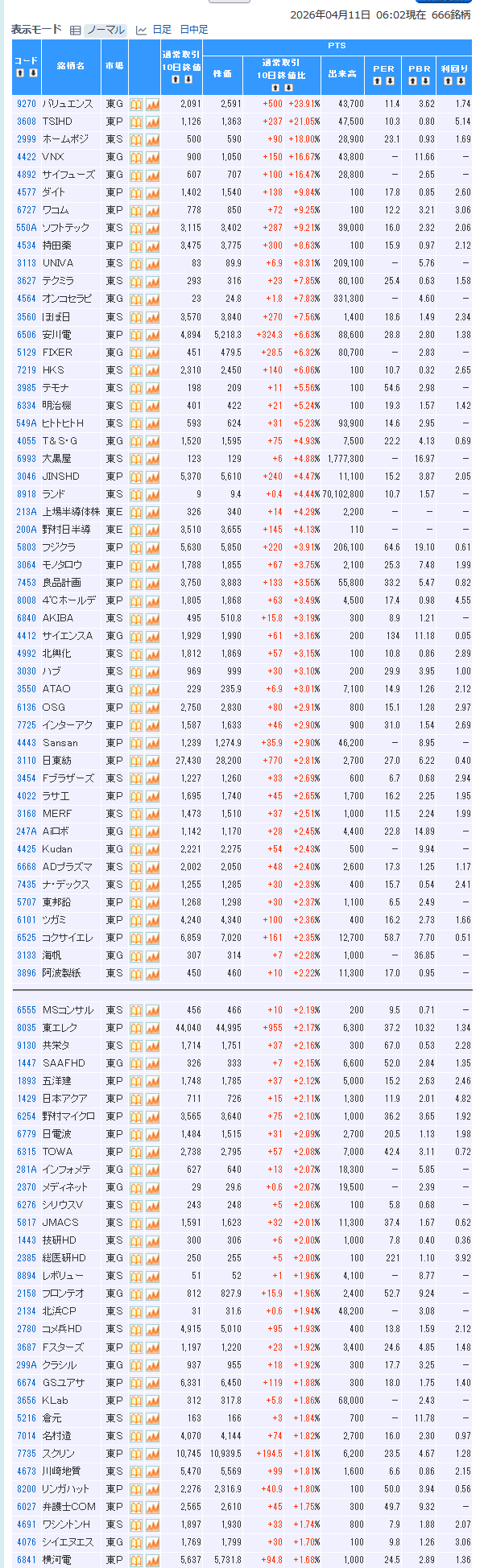Open news book icon for KLab
This screenshot has width=484, height=1568.
tap(136, 1400)
